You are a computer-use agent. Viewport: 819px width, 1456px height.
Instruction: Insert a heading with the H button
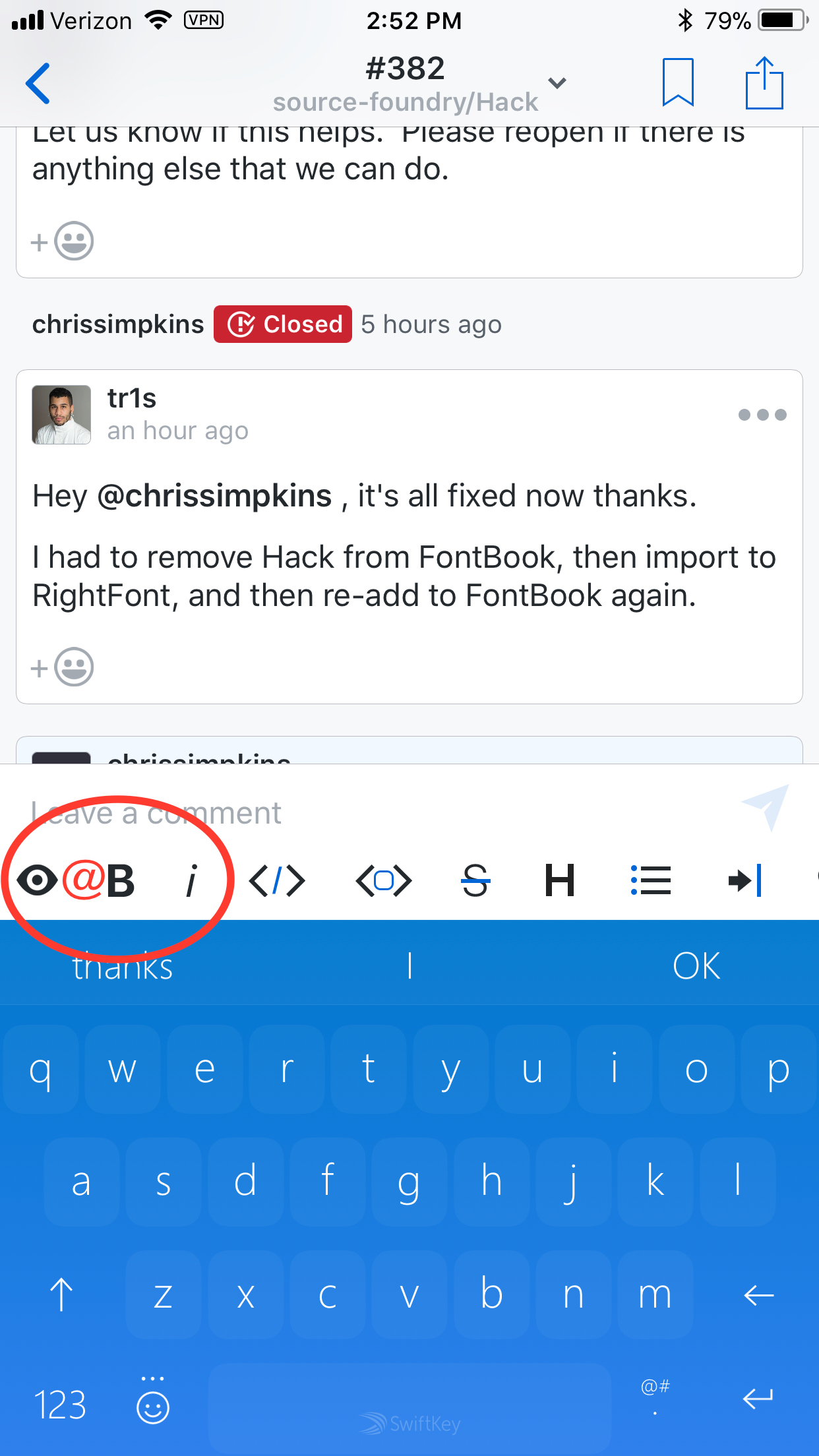pyautogui.click(x=560, y=880)
